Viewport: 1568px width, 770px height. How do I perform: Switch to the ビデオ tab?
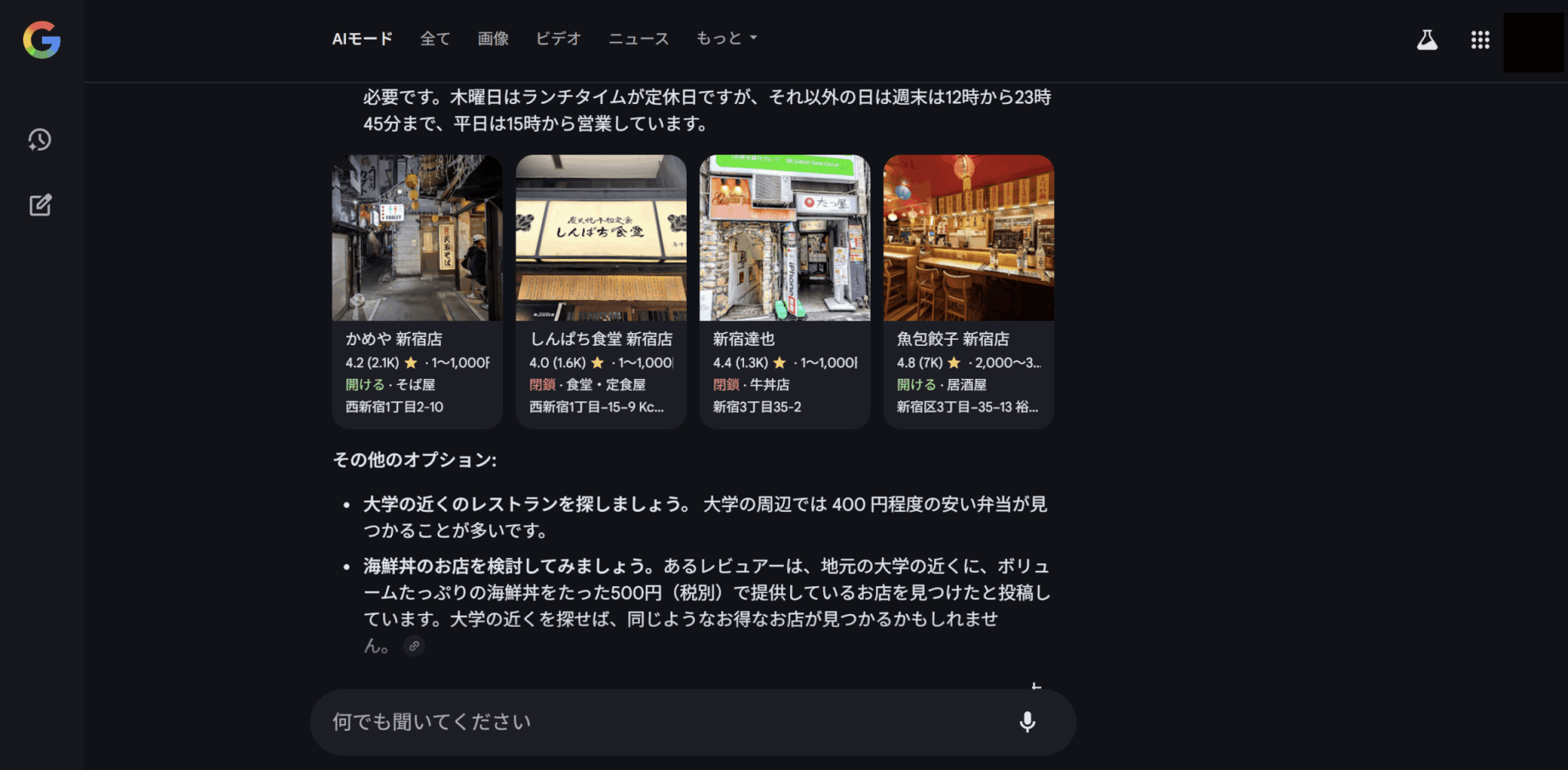[x=558, y=38]
